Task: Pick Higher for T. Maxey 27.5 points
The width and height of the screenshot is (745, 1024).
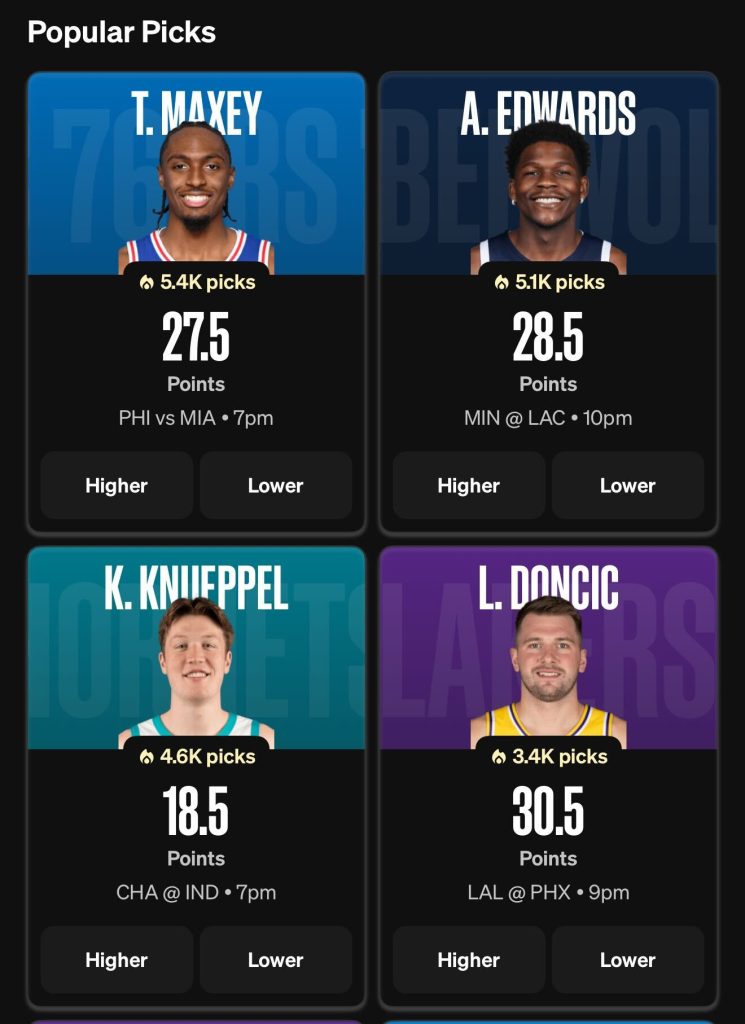Action: (x=116, y=485)
